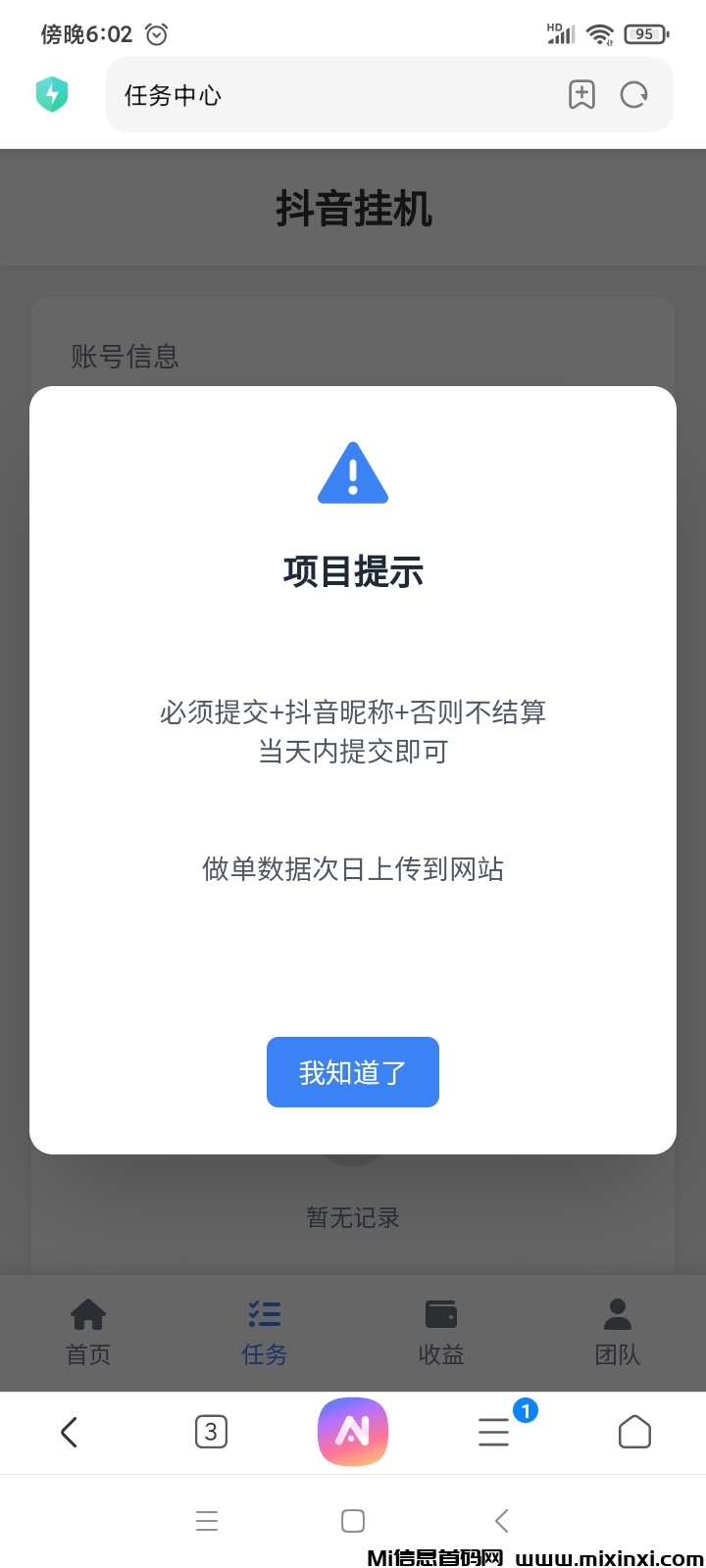This screenshot has height=1568, width=706.
Task: Open the 首页 (Home) tab icon
Action: (x=88, y=1314)
